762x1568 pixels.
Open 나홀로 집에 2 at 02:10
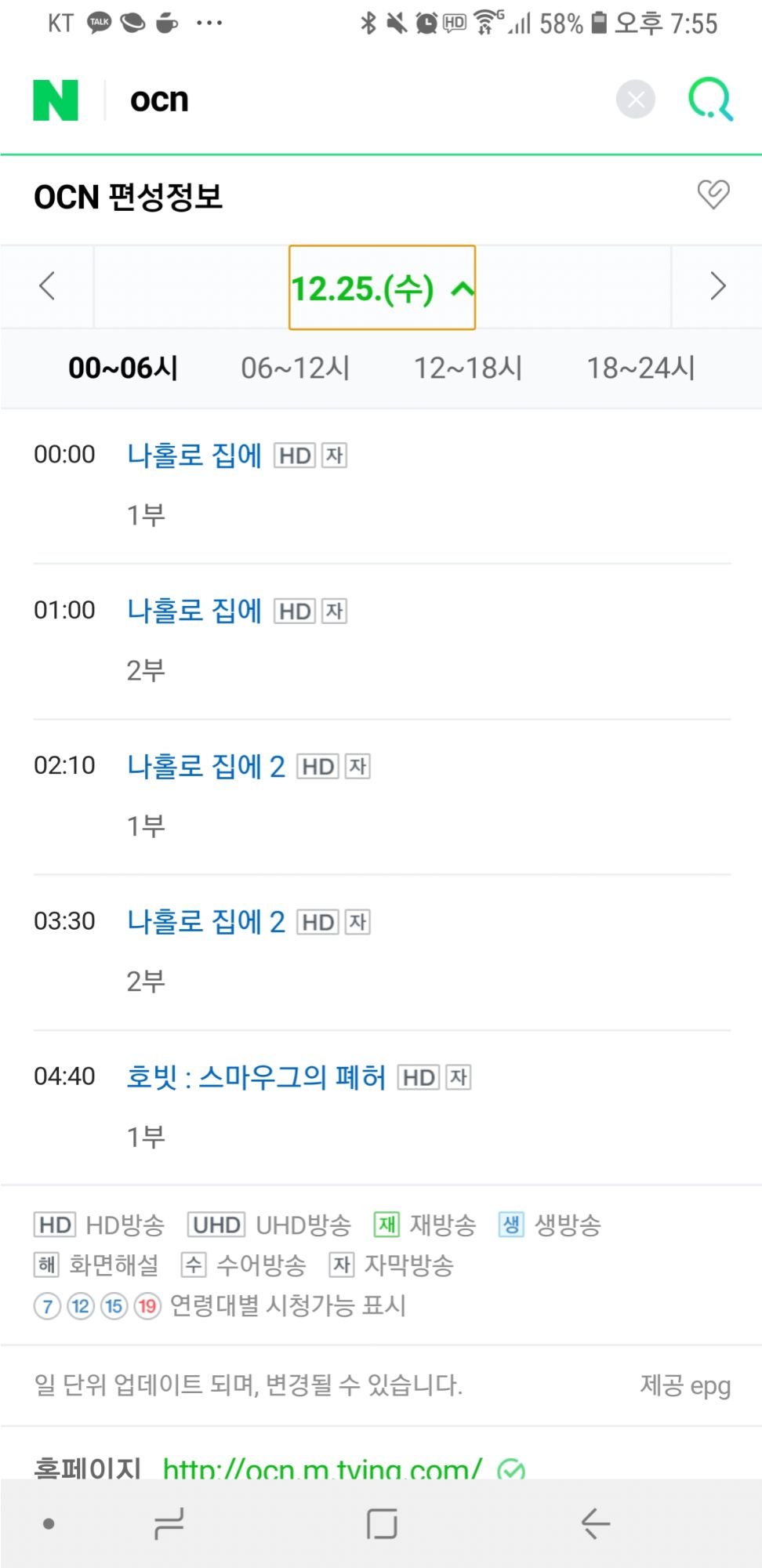pos(206,766)
